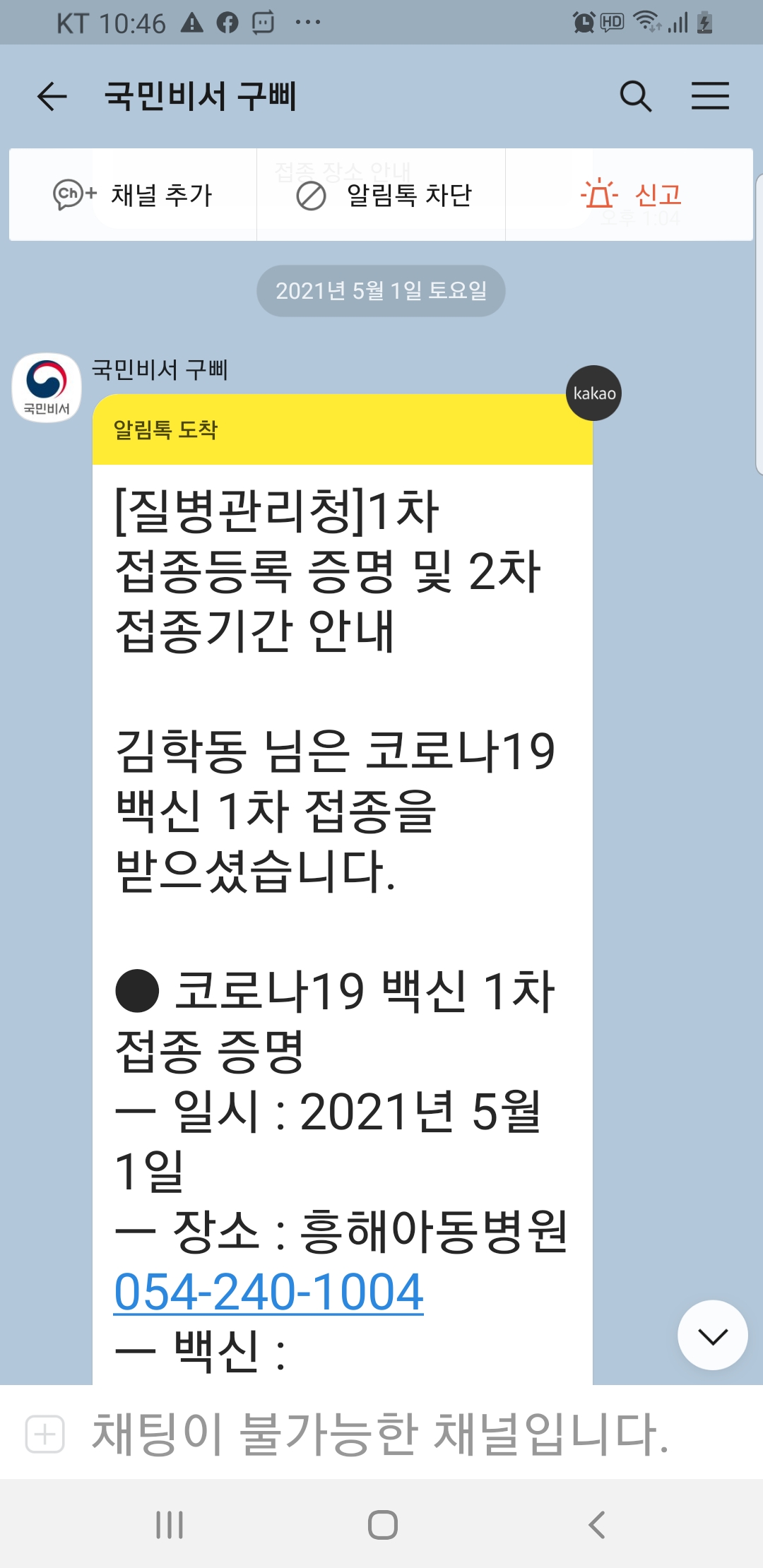
Task: Open search in this chat
Action: click(x=635, y=96)
